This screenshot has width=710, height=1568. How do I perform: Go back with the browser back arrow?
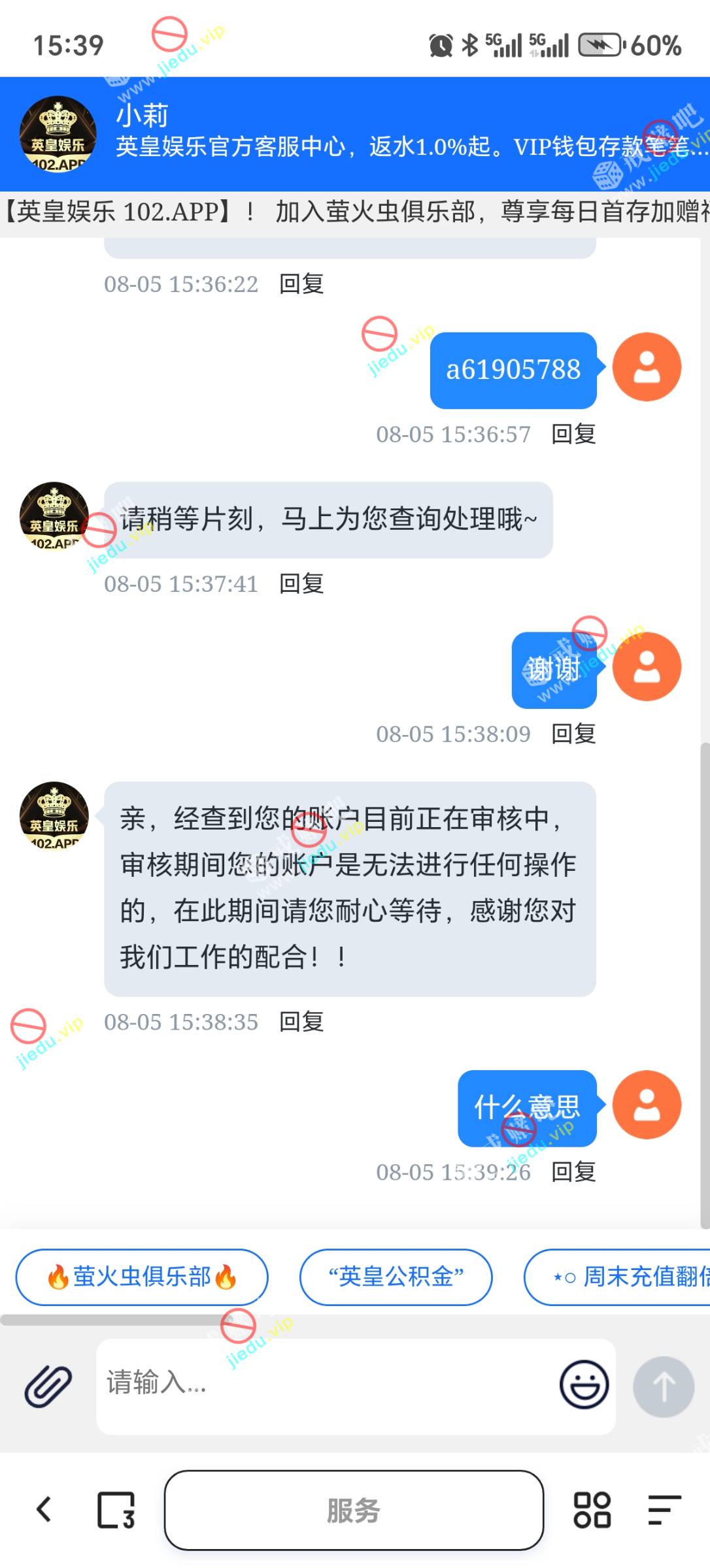(x=44, y=1510)
